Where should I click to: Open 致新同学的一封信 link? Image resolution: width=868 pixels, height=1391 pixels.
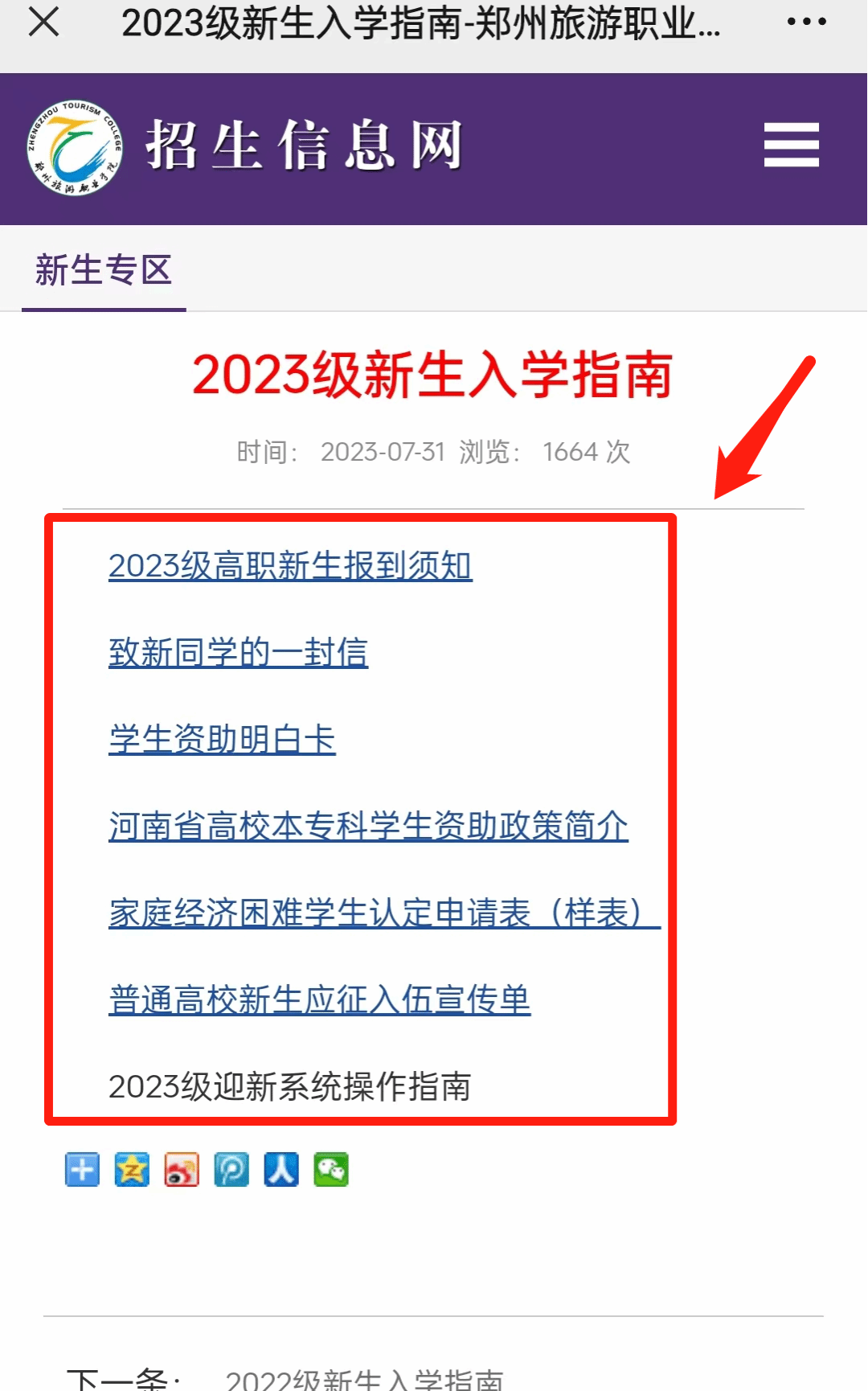coord(238,652)
